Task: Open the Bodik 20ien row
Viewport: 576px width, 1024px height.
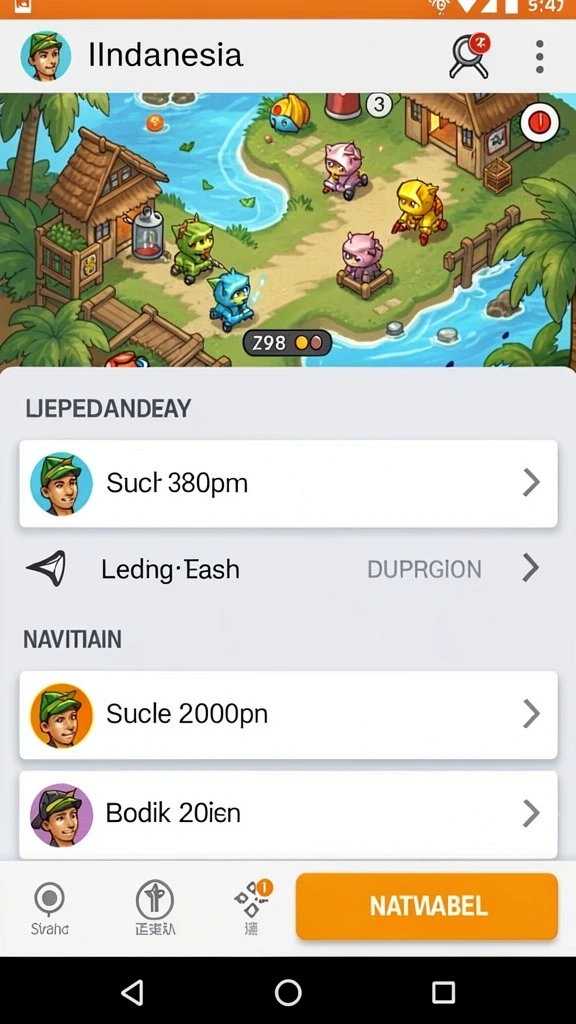Action: [288, 814]
